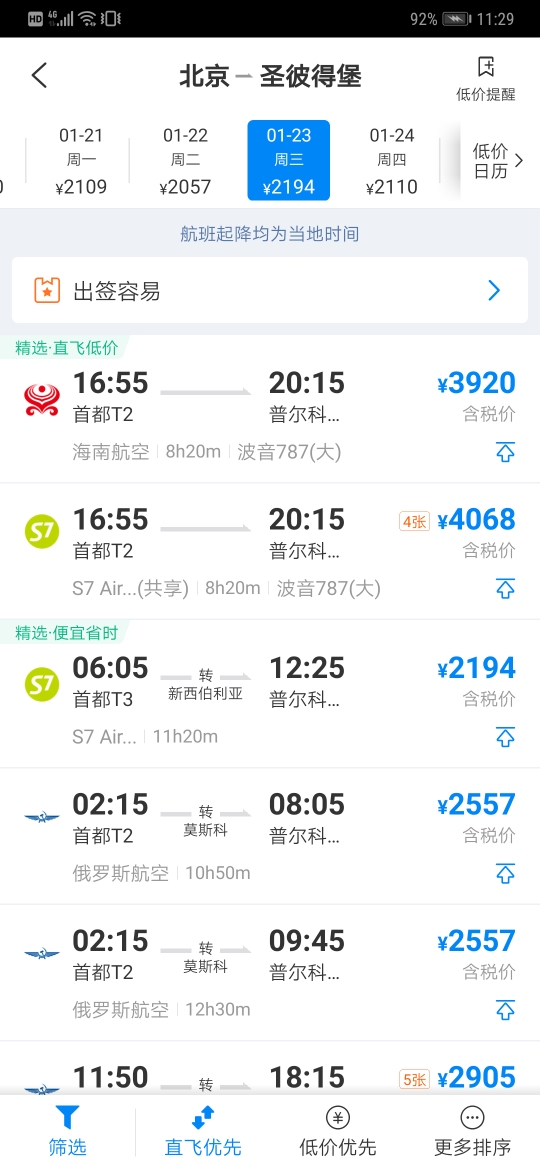Open the 俄罗斯航空 flight arriving 08:05
Screen dimensions: 540x1170
tap(270, 836)
